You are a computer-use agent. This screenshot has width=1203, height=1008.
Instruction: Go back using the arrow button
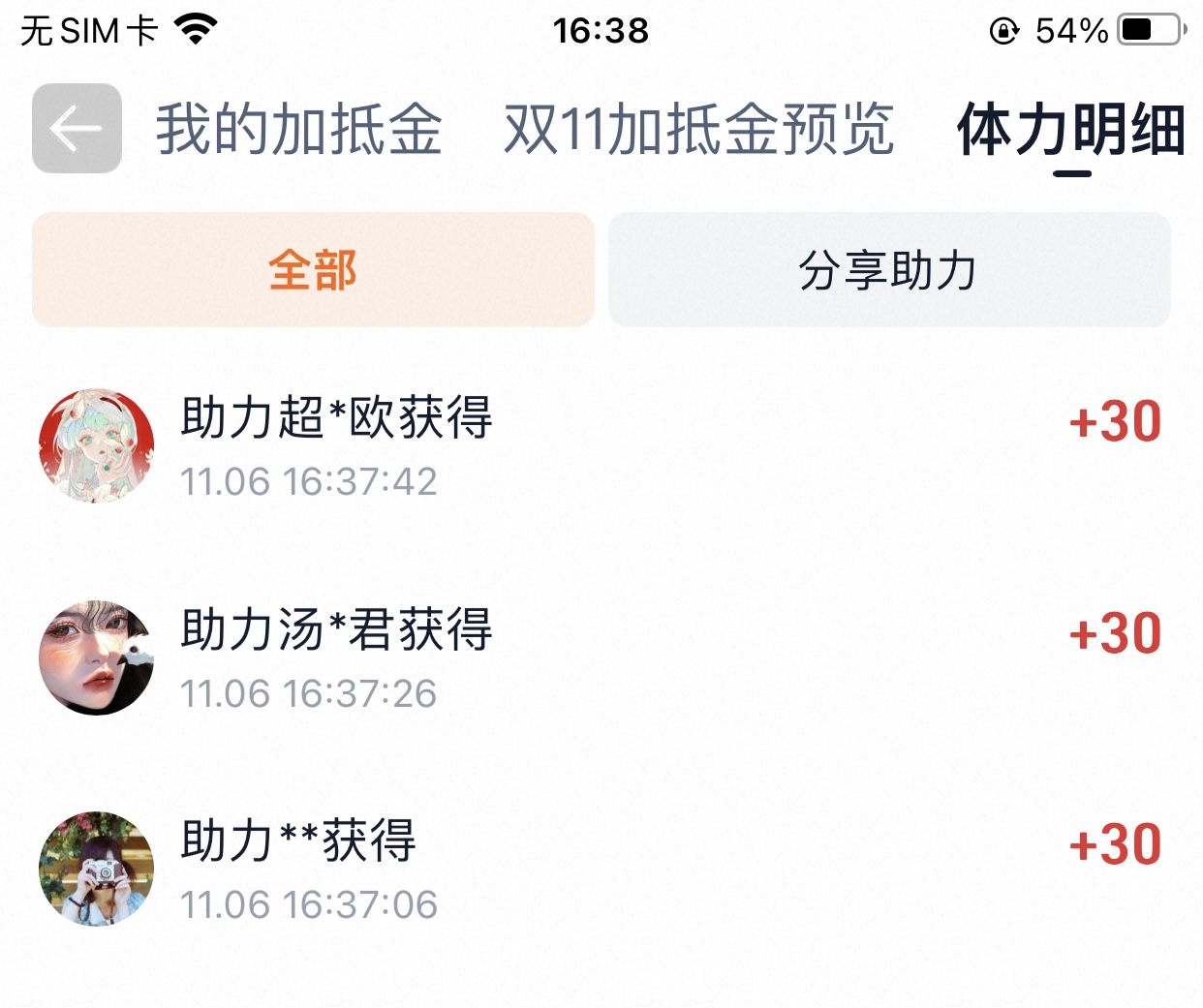[77, 128]
